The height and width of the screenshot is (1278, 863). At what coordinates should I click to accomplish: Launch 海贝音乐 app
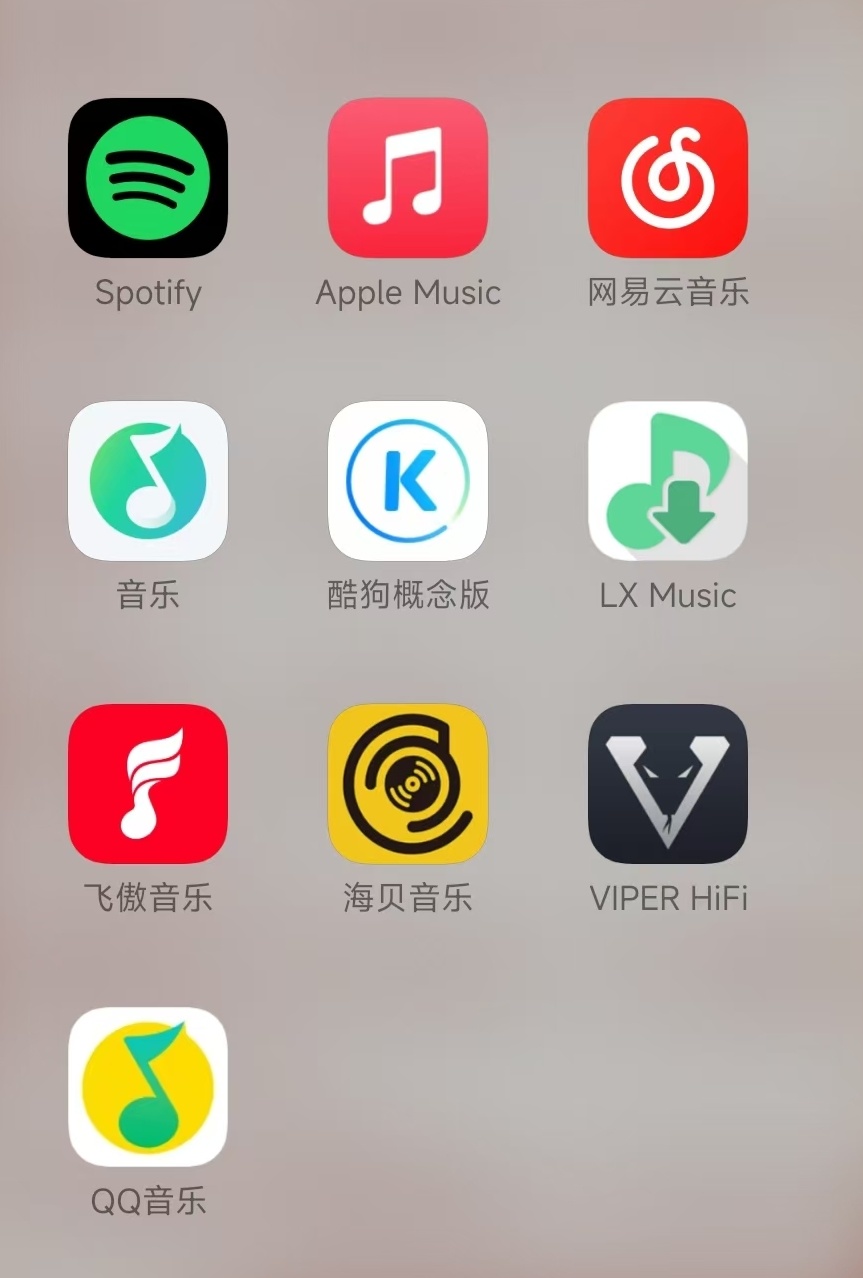tap(408, 784)
